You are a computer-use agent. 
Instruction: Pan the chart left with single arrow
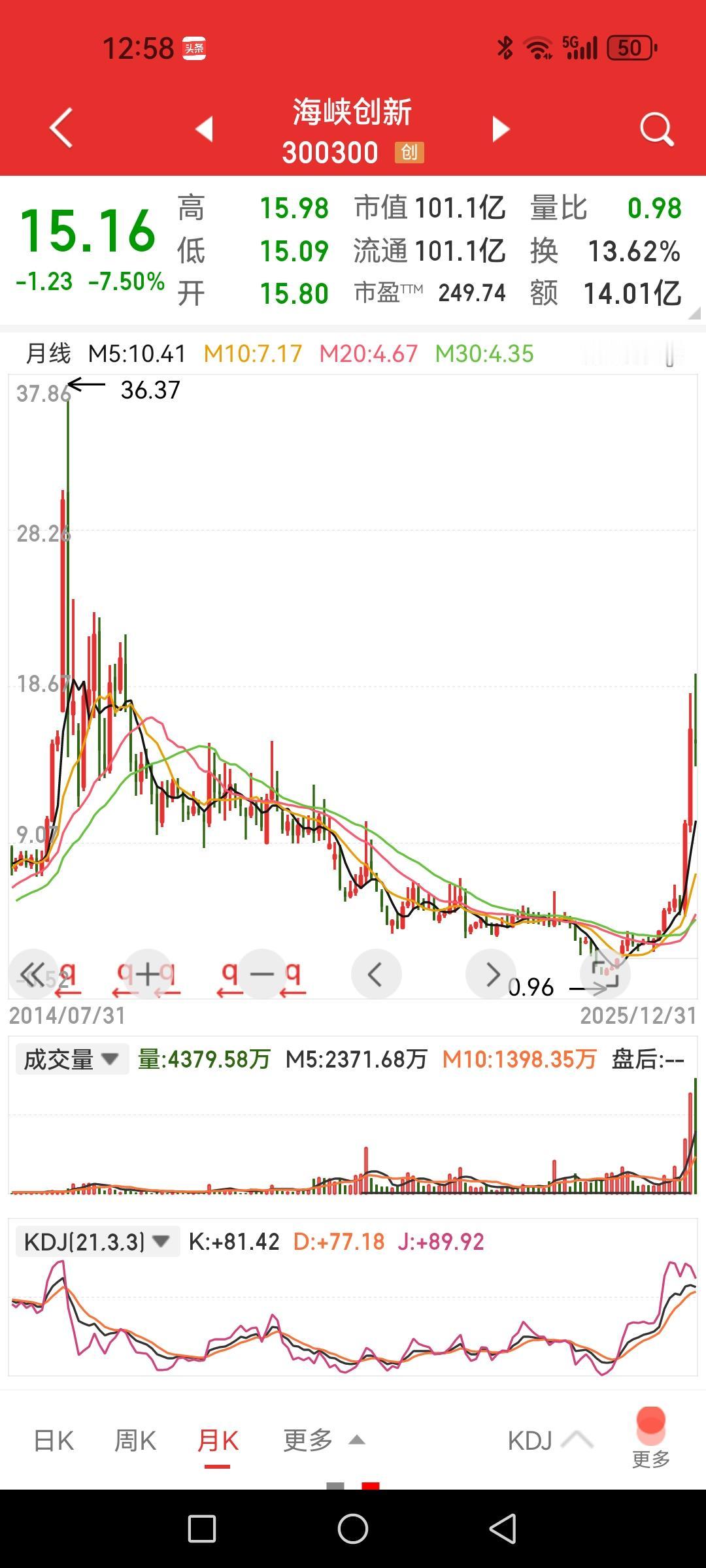[x=376, y=973]
